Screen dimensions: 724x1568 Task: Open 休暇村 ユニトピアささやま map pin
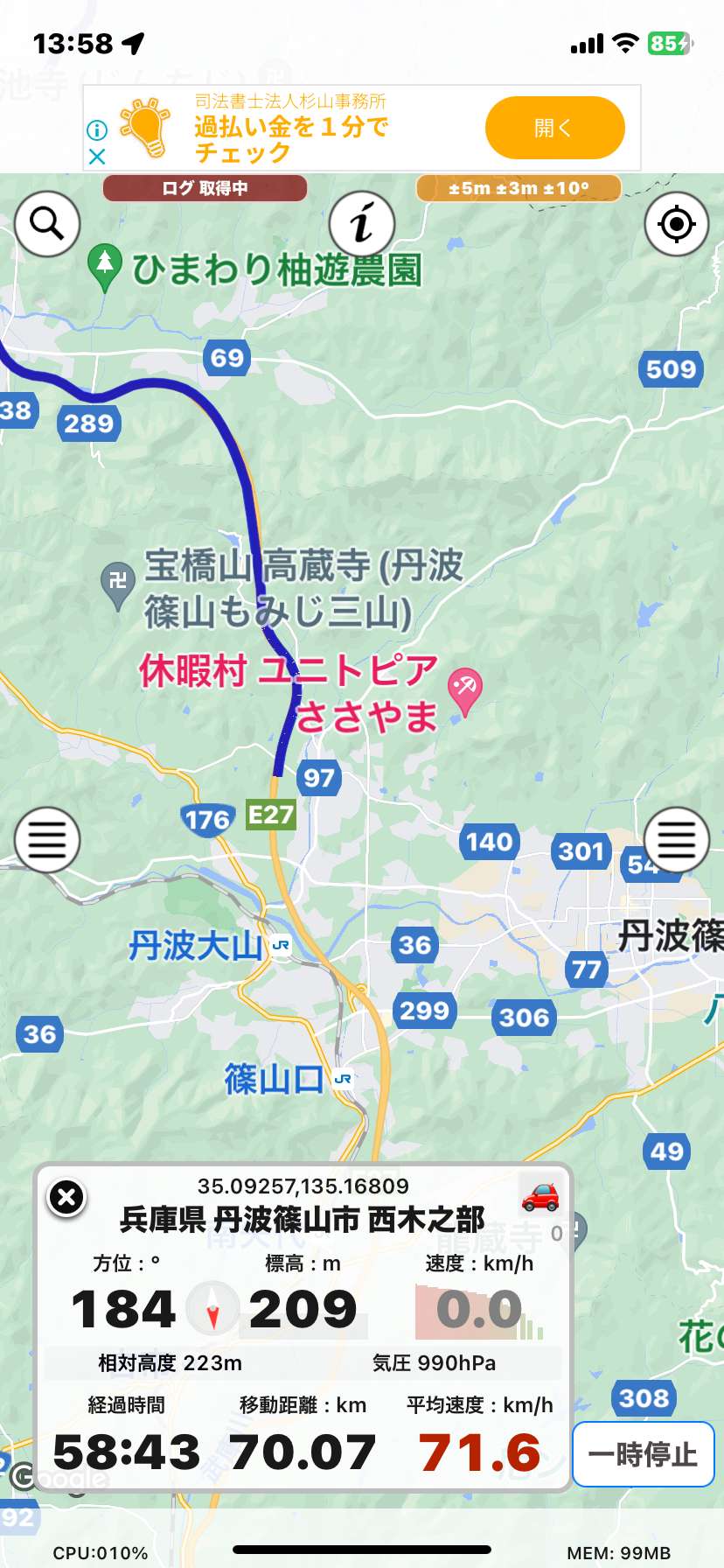(464, 692)
